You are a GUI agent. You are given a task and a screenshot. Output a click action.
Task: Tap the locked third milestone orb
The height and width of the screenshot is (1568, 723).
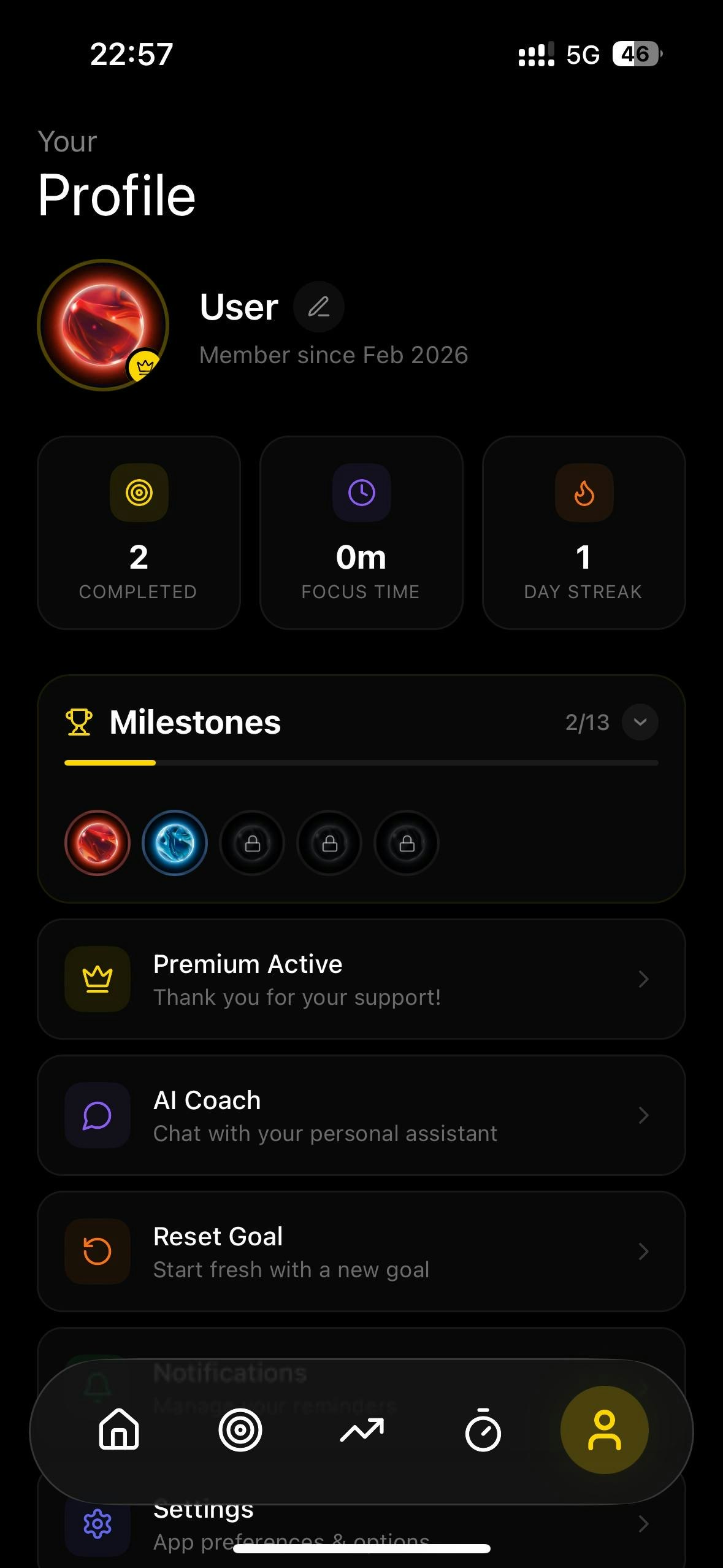(252, 843)
